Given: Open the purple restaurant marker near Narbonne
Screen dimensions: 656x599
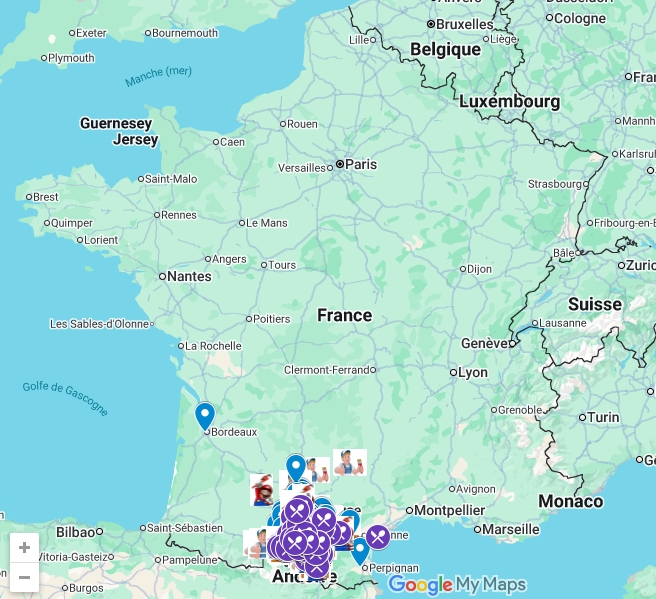Looking at the screenshot, I should click(x=378, y=537).
